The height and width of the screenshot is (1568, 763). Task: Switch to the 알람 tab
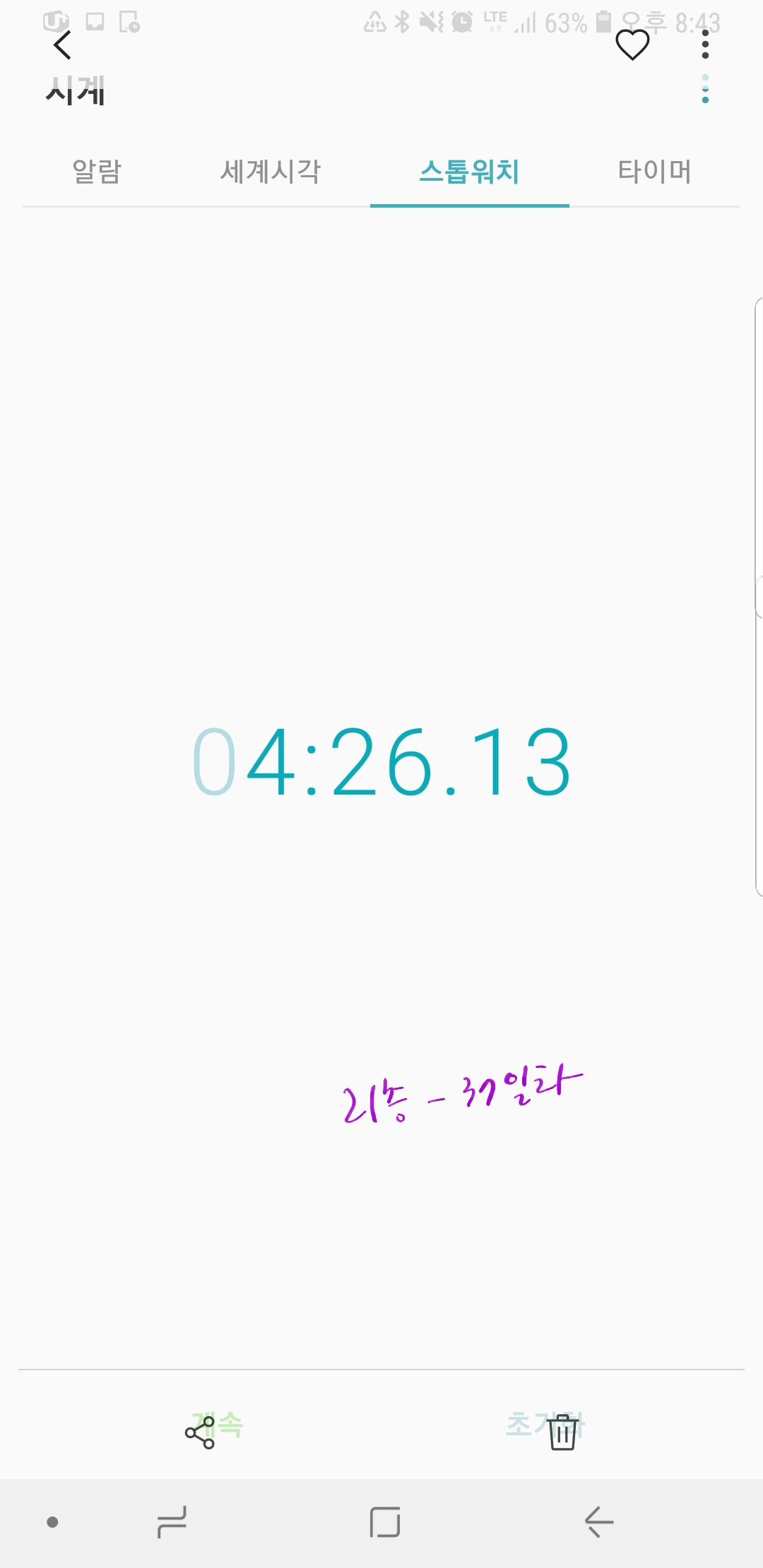[98, 171]
